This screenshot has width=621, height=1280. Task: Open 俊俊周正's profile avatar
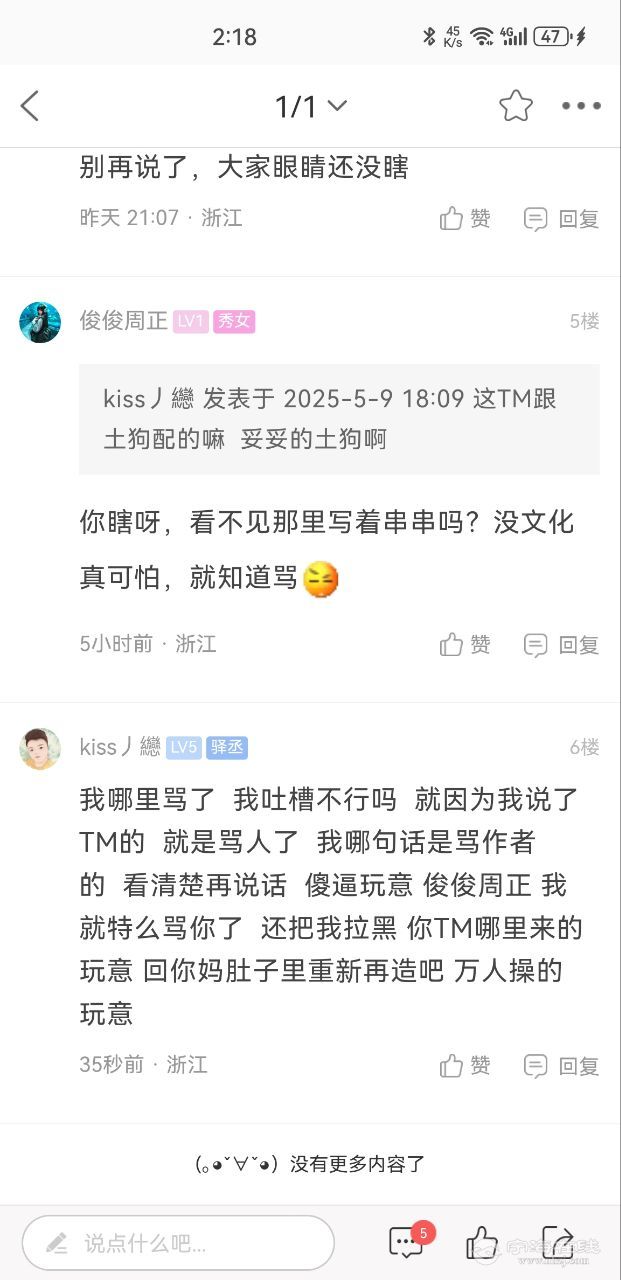point(40,322)
